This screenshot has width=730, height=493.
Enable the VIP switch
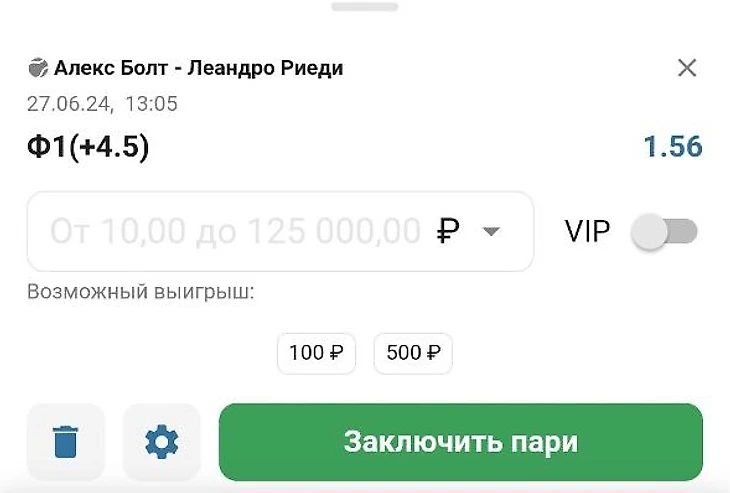click(x=664, y=232)
